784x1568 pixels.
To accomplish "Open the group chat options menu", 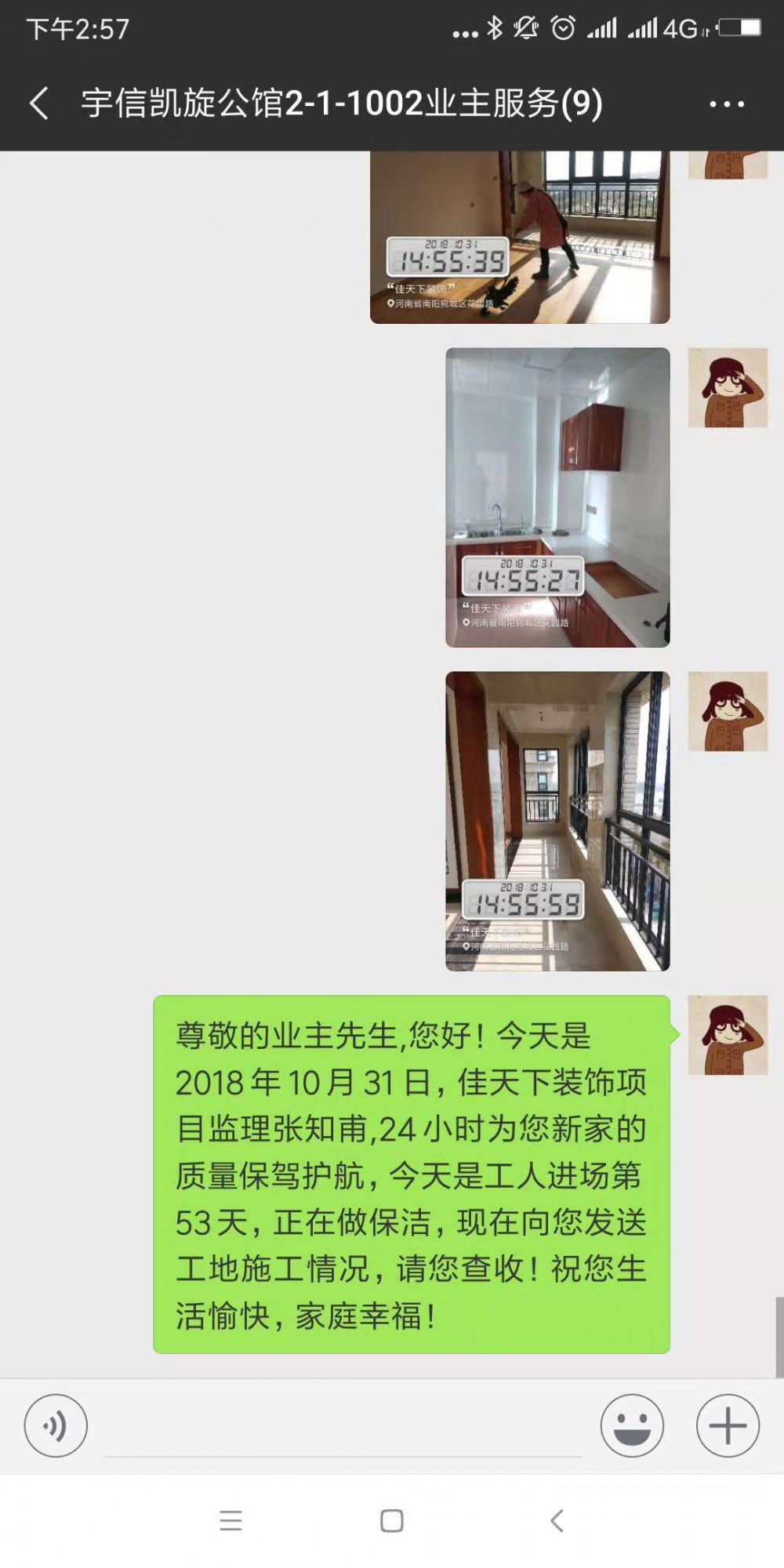I will (726, 103).
